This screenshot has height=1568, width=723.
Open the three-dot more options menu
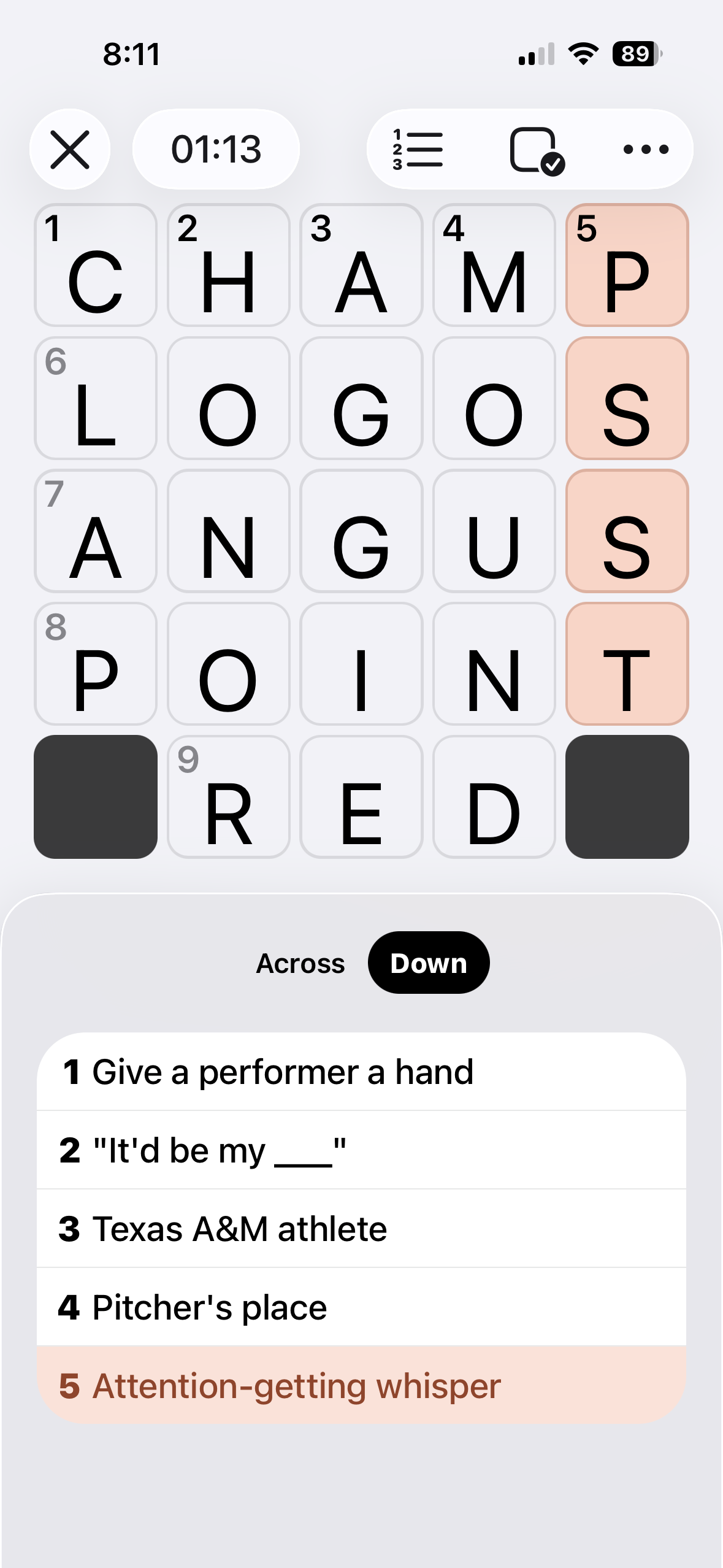coord(645,149)
